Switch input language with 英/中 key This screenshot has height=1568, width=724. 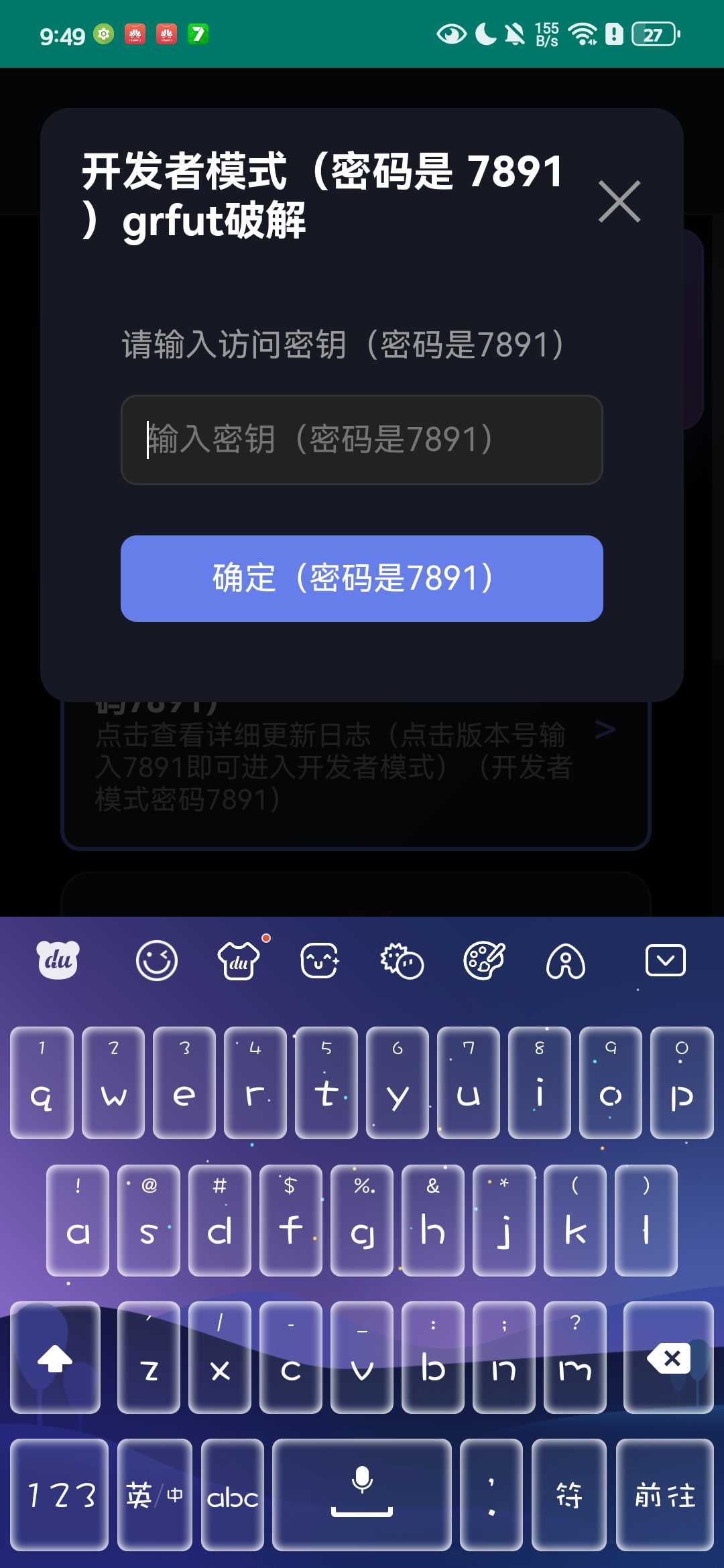[x=155, y=1494]
